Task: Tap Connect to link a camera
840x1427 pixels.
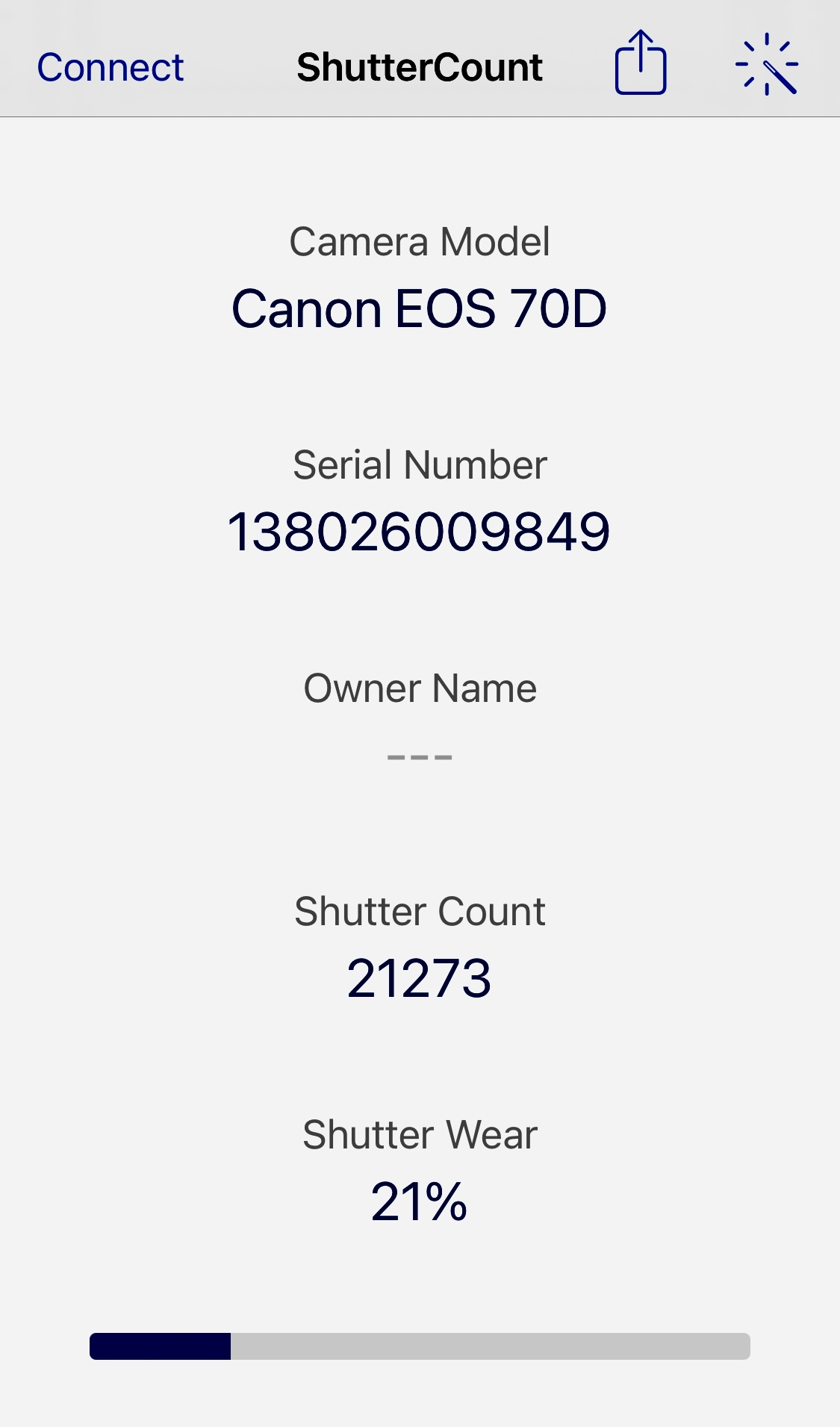Action: point(109,66)
